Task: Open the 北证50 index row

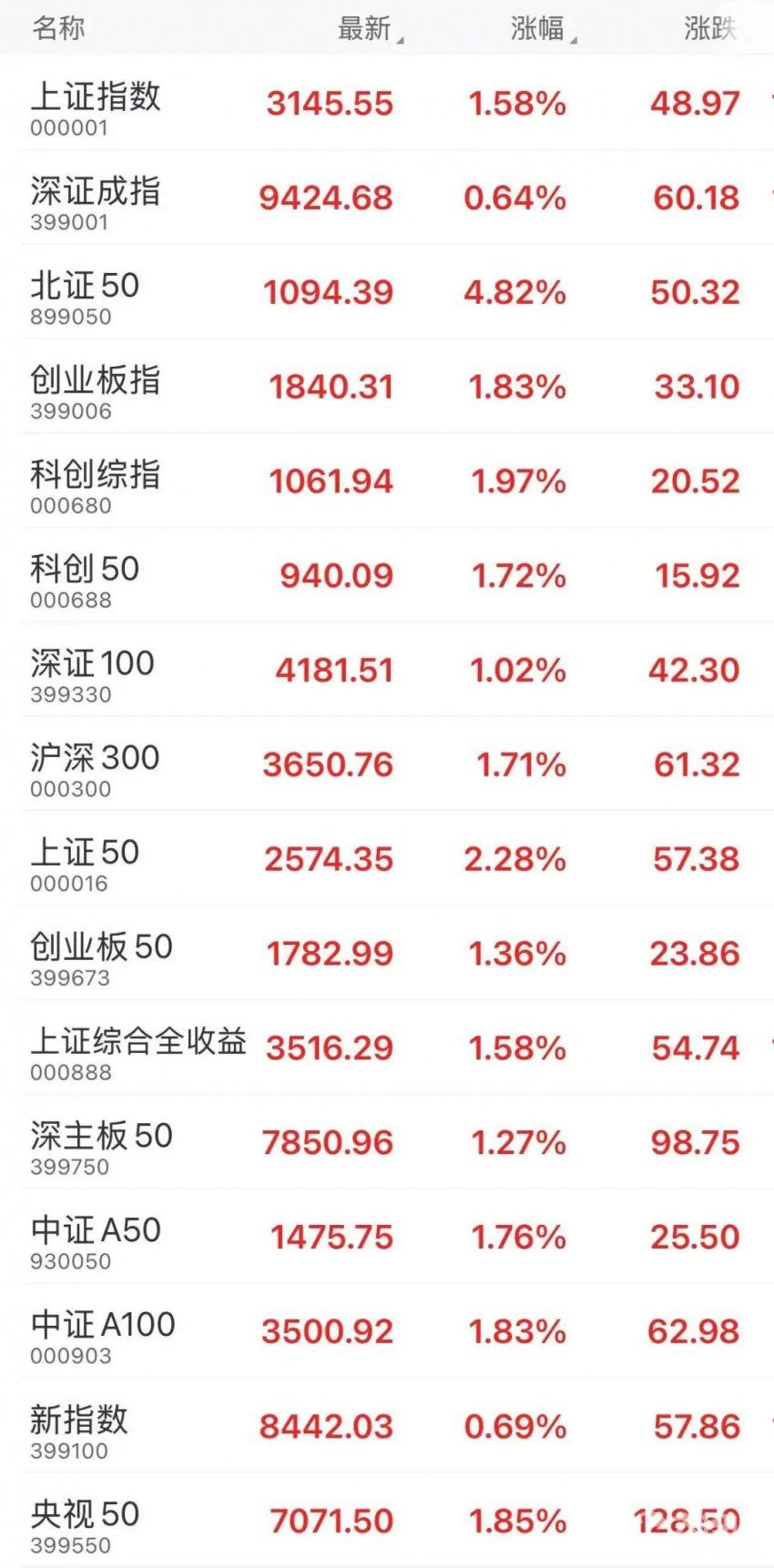Action: point(387,292)
